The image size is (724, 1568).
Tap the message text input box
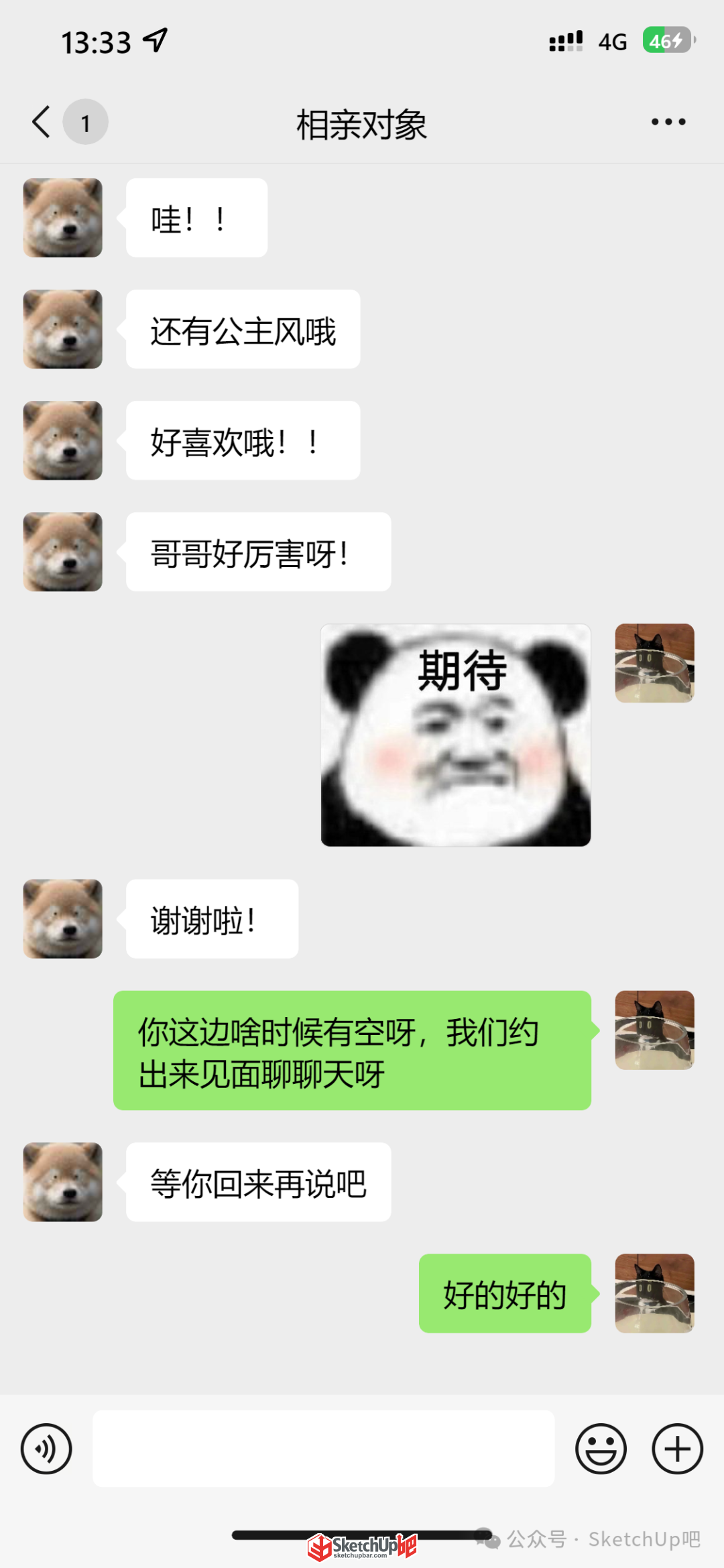tap(323, 1449)
